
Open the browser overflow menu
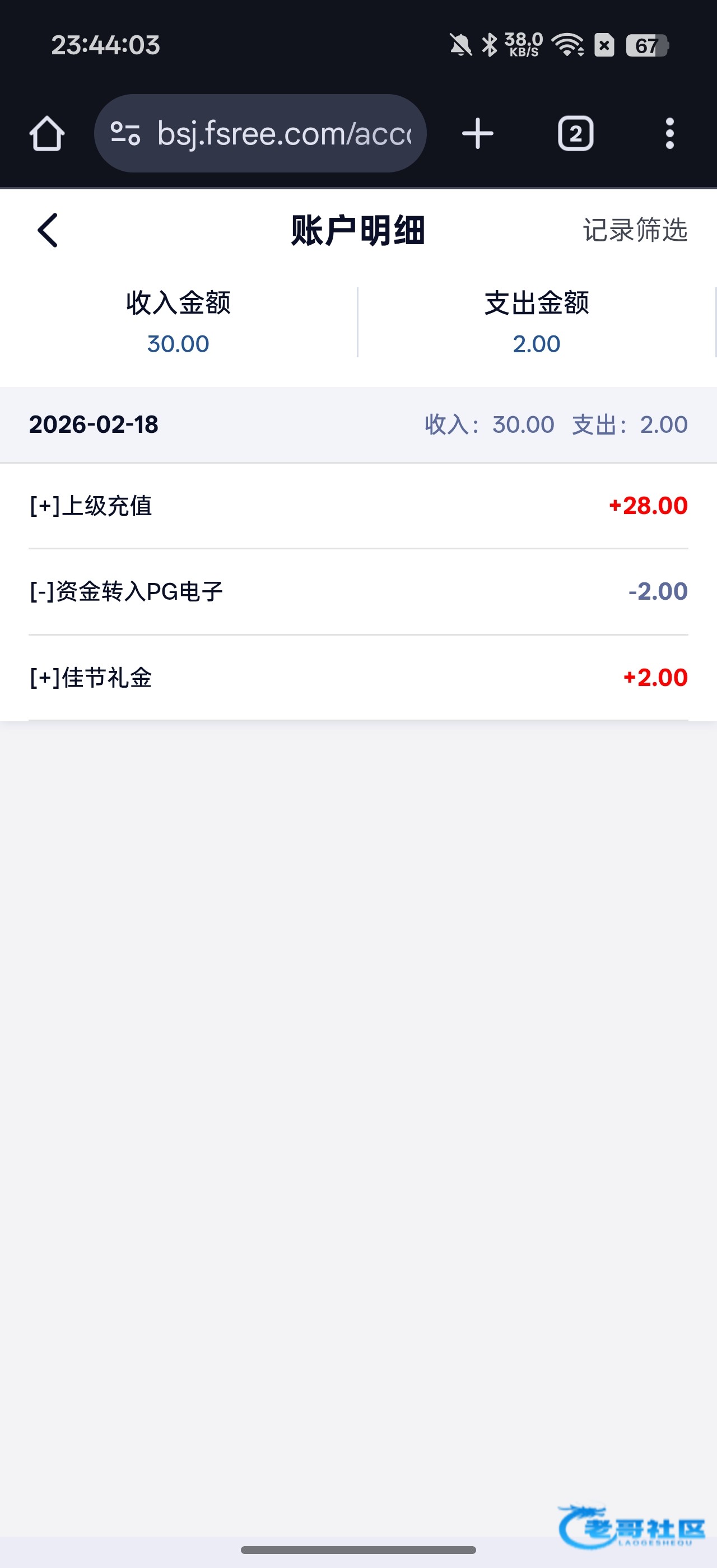669,133
